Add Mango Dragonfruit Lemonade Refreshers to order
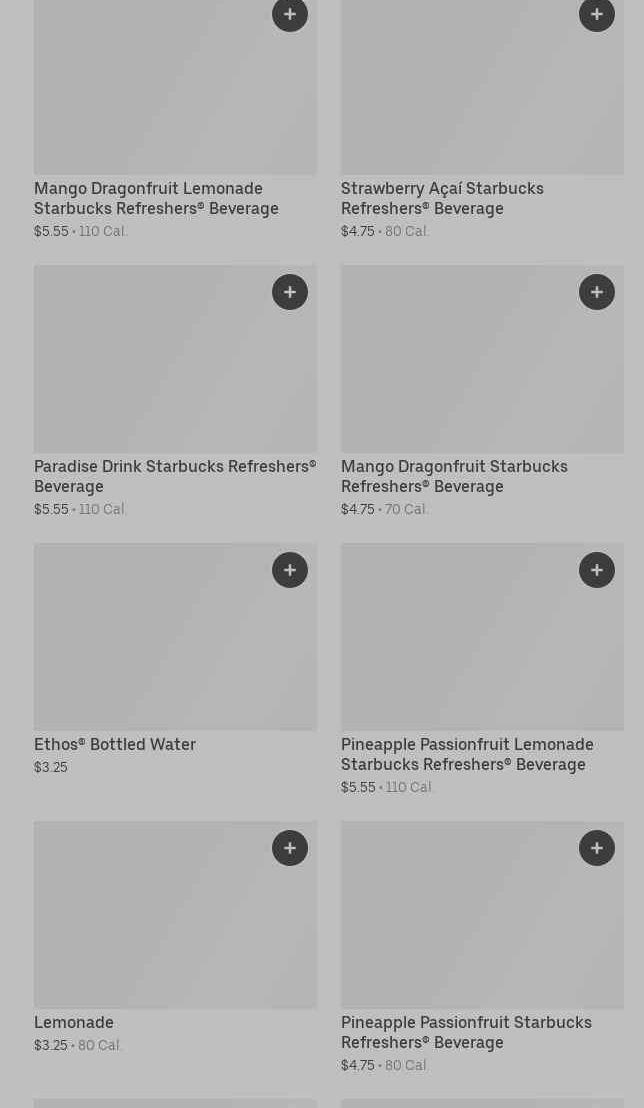This screenshot has width=644, height=1108. click(x=290, y=14)
